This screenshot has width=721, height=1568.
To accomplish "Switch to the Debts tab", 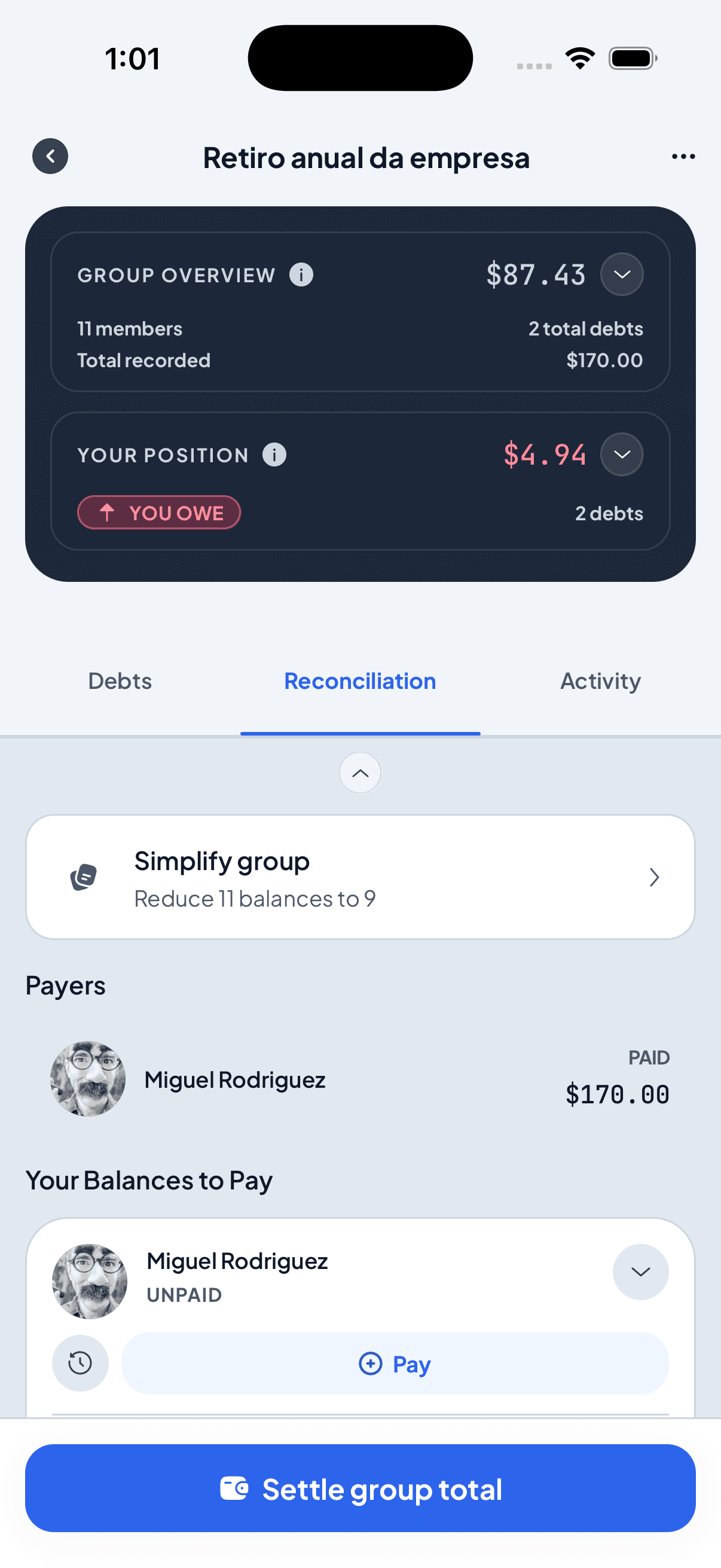I will tap(120, 681).
